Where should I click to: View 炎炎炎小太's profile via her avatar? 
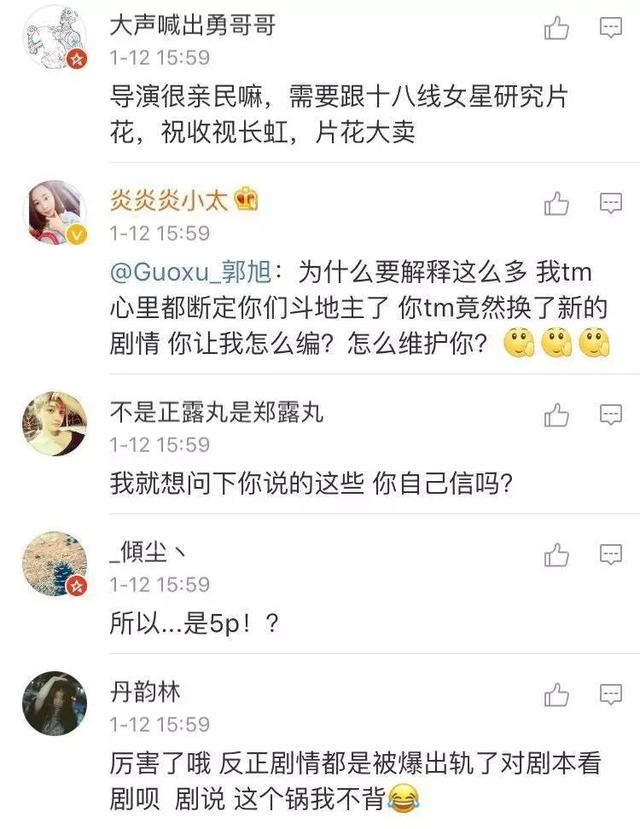tap(54, 212)
